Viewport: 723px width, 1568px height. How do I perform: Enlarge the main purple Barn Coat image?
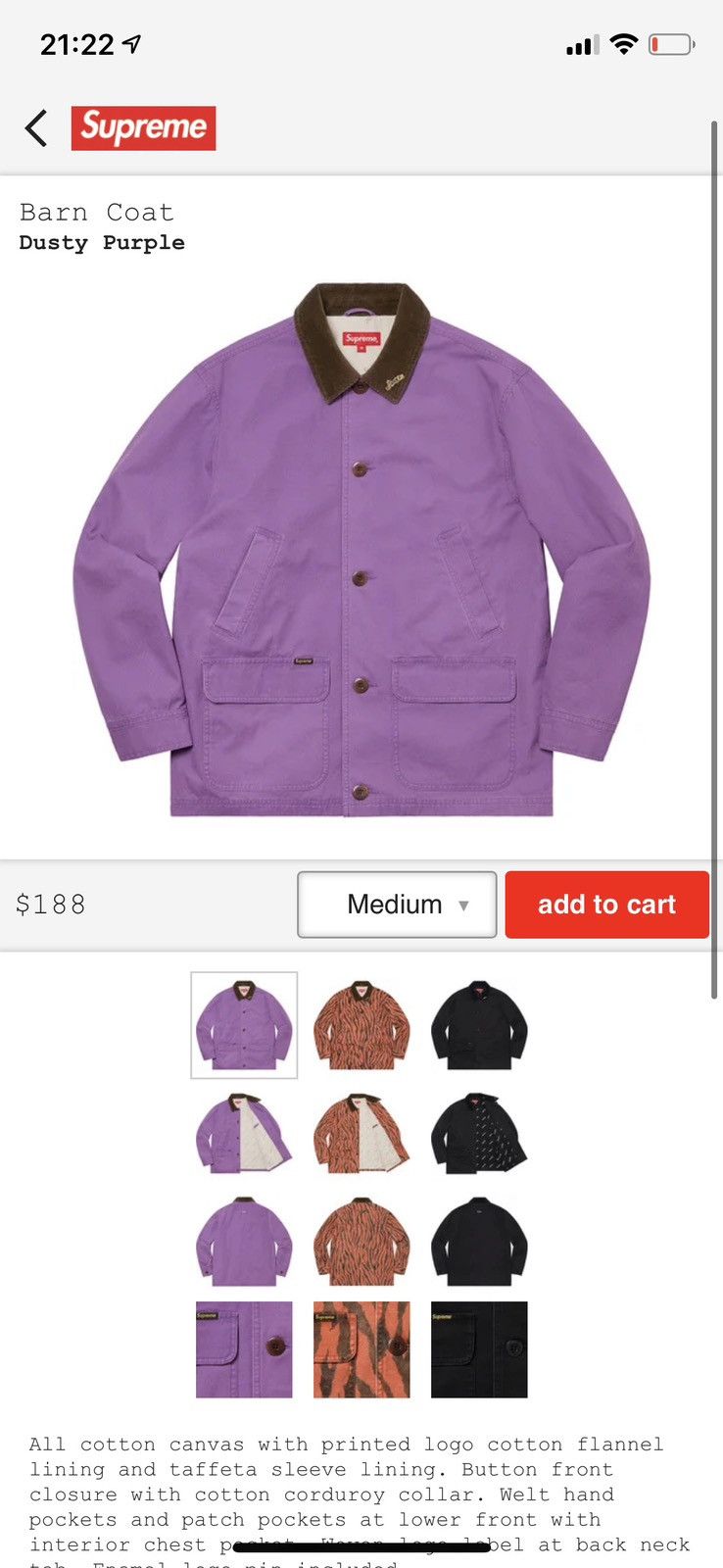361,550
